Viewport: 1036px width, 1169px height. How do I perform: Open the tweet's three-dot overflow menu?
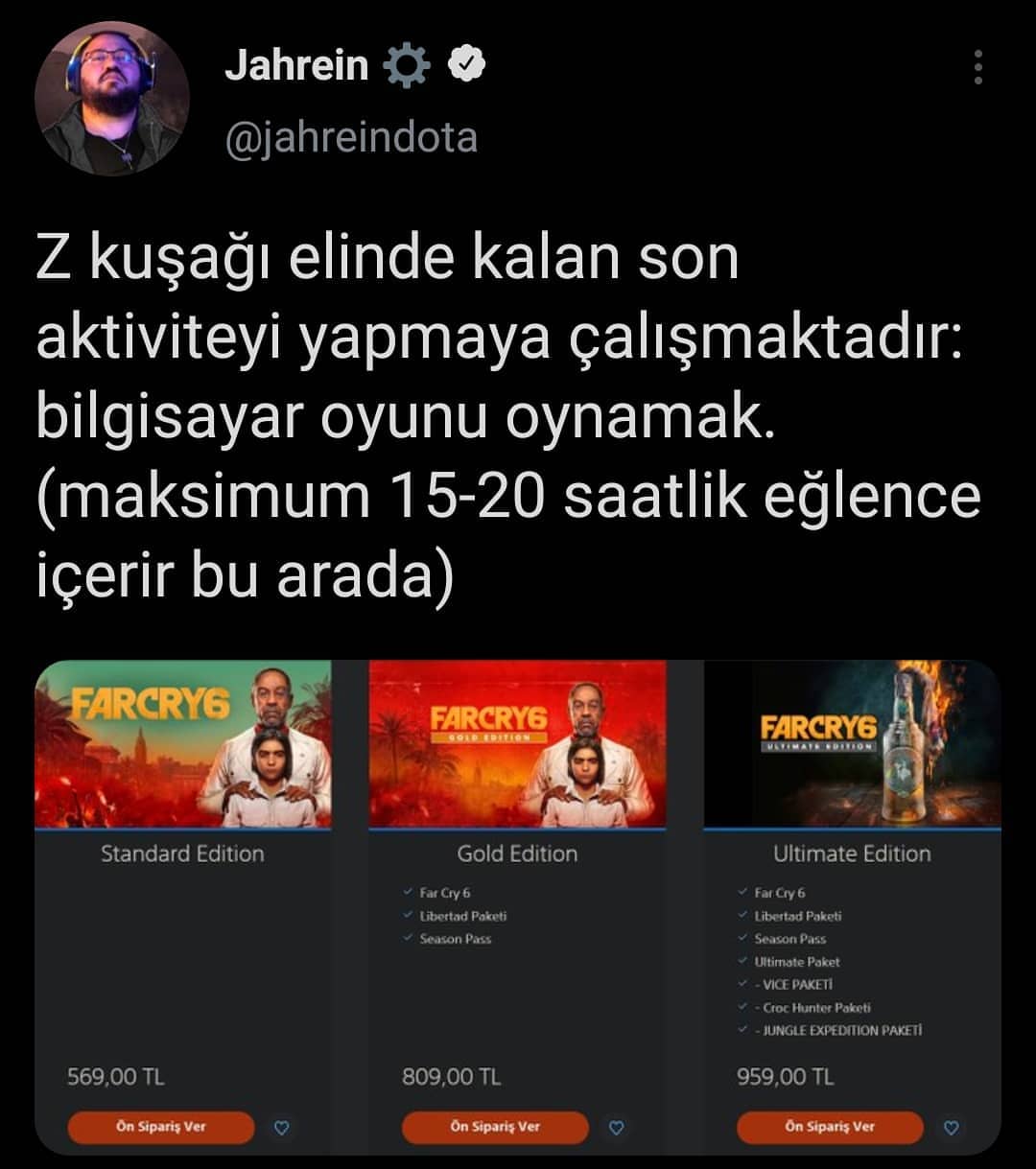[x=977, y=67]
